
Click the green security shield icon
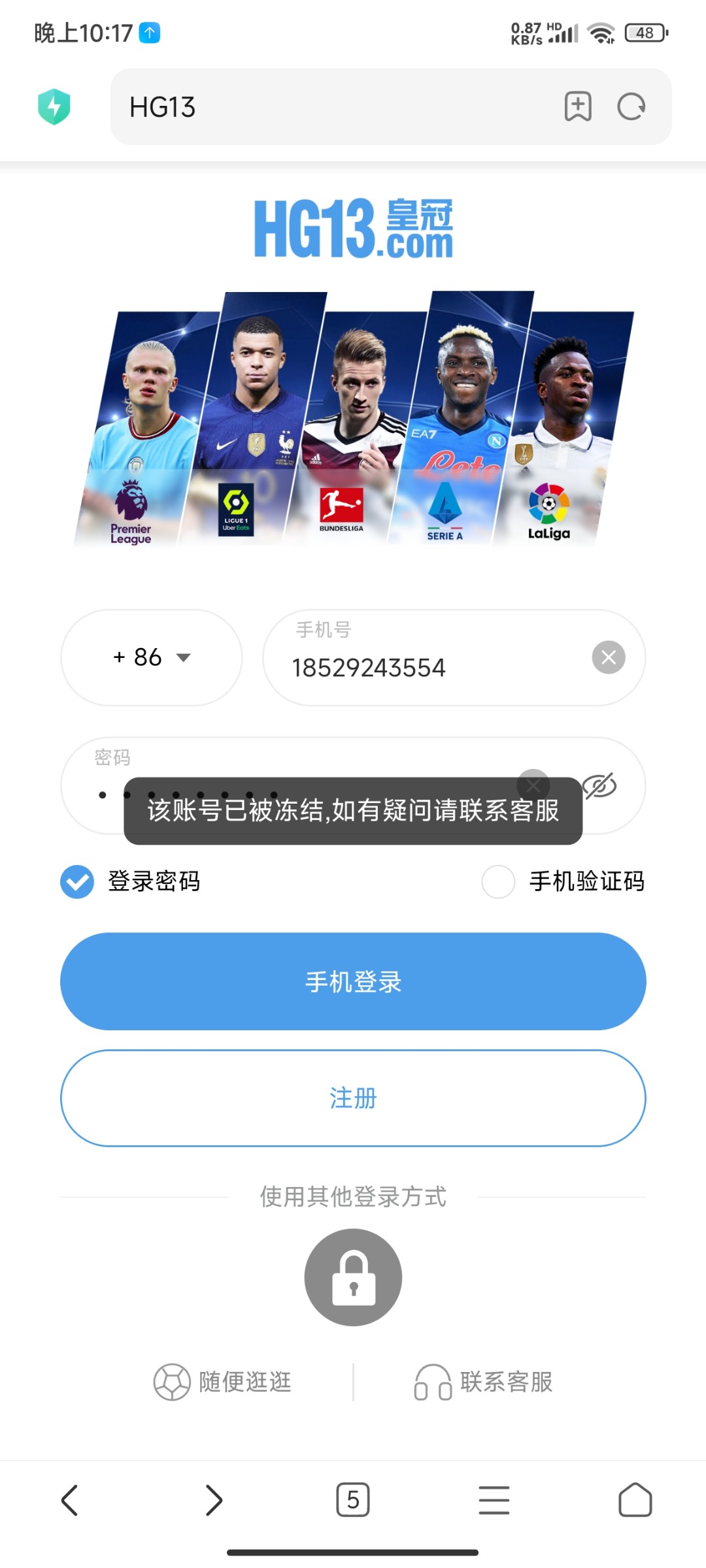point(55,106)
